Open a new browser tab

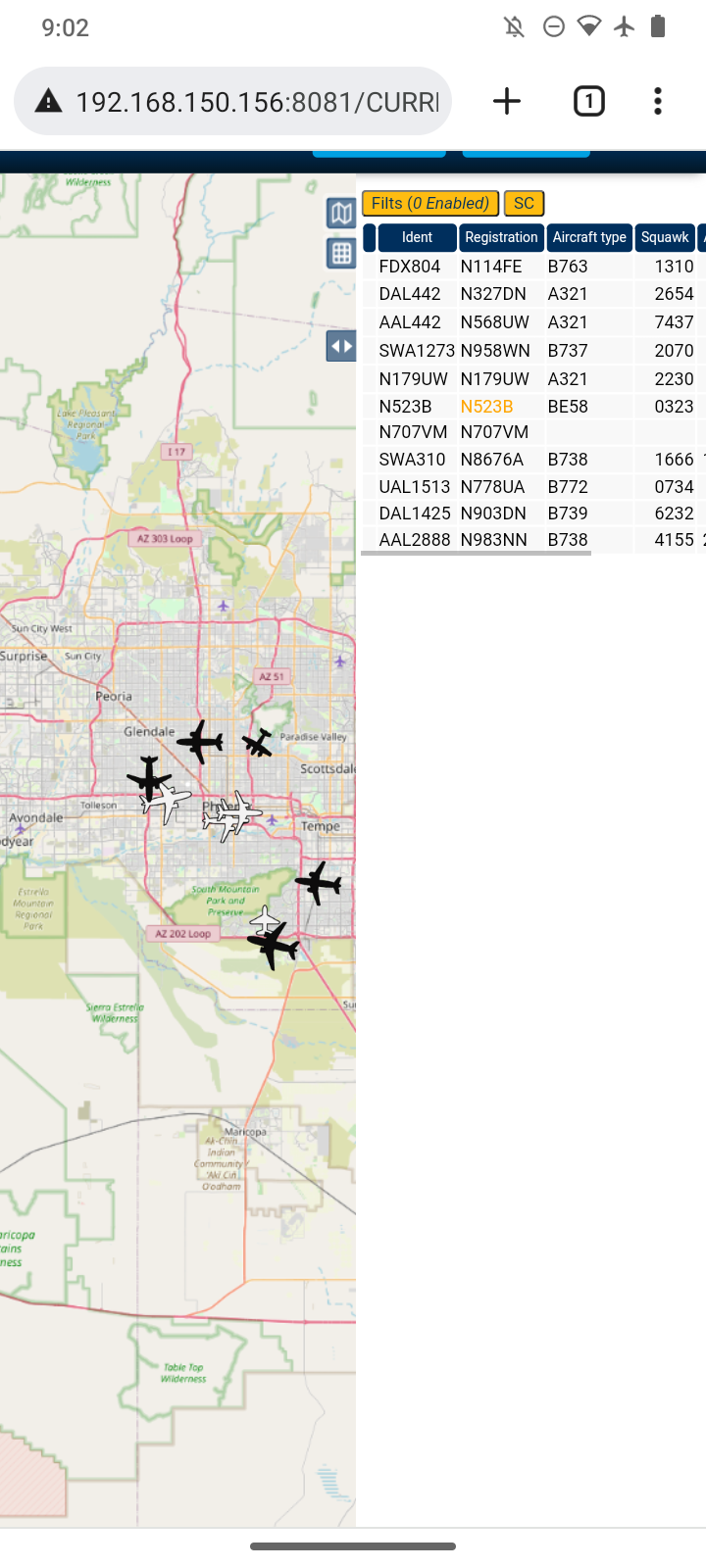coord(507,101)
